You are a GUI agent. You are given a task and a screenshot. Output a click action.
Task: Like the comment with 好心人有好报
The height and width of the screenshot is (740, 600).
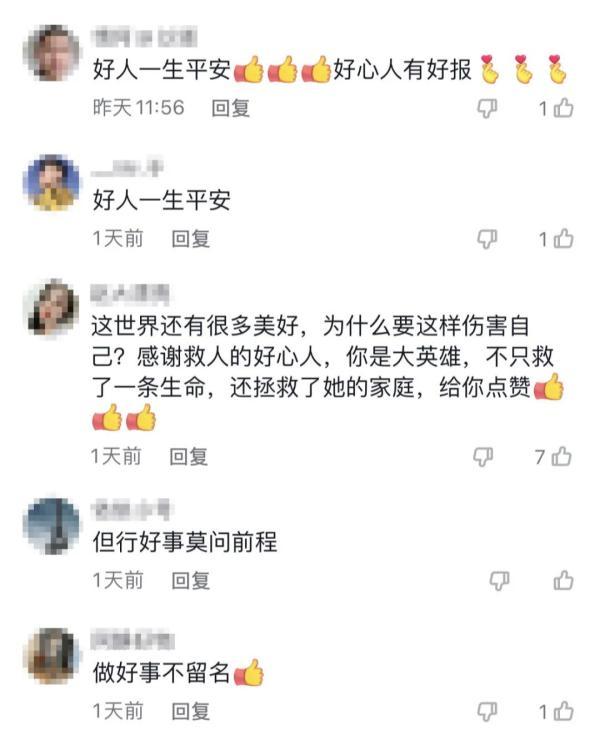(564, 108)
